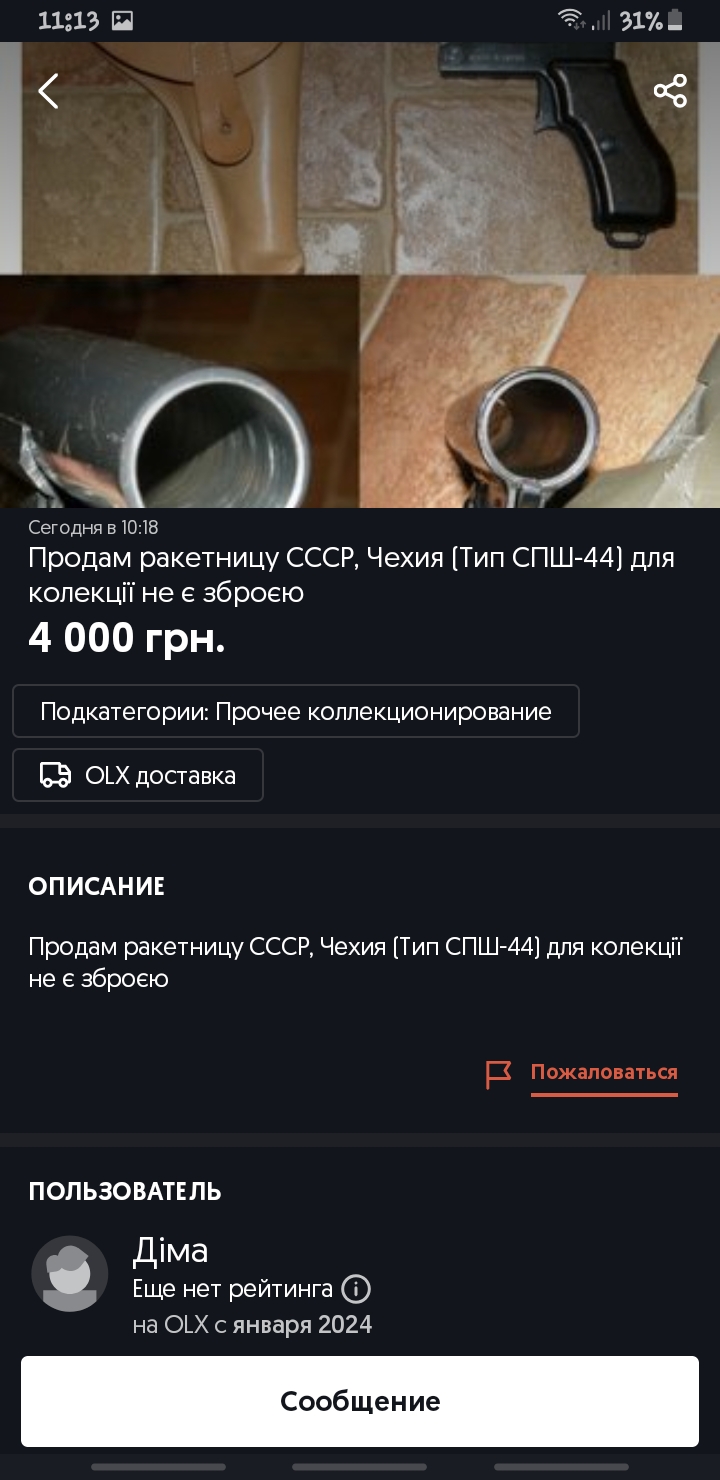Viewport: 720px width, 1480px height.
Task: Share this listing
Action: tap(670, 91)
